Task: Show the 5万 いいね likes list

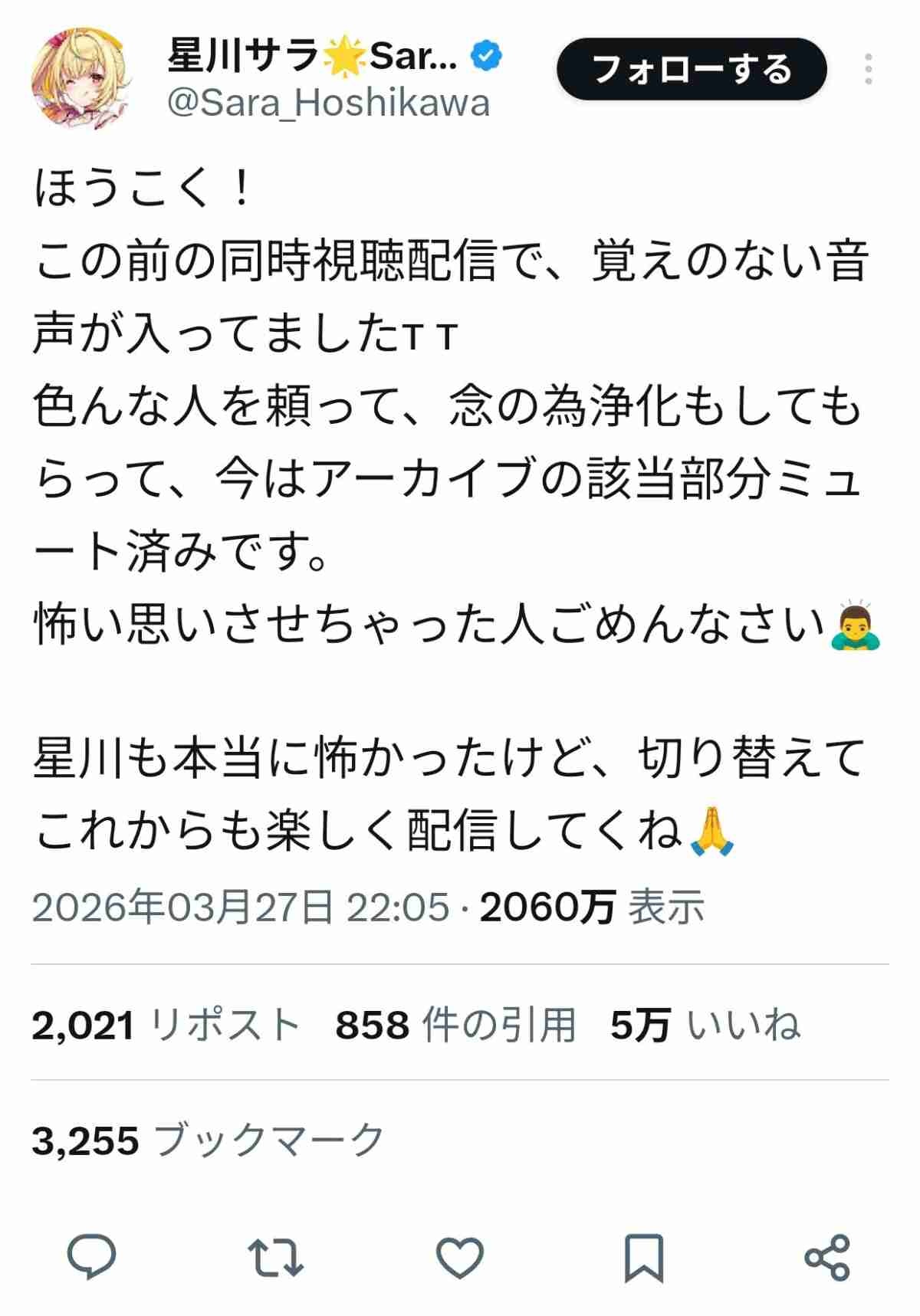Action: pos(705,1024)
